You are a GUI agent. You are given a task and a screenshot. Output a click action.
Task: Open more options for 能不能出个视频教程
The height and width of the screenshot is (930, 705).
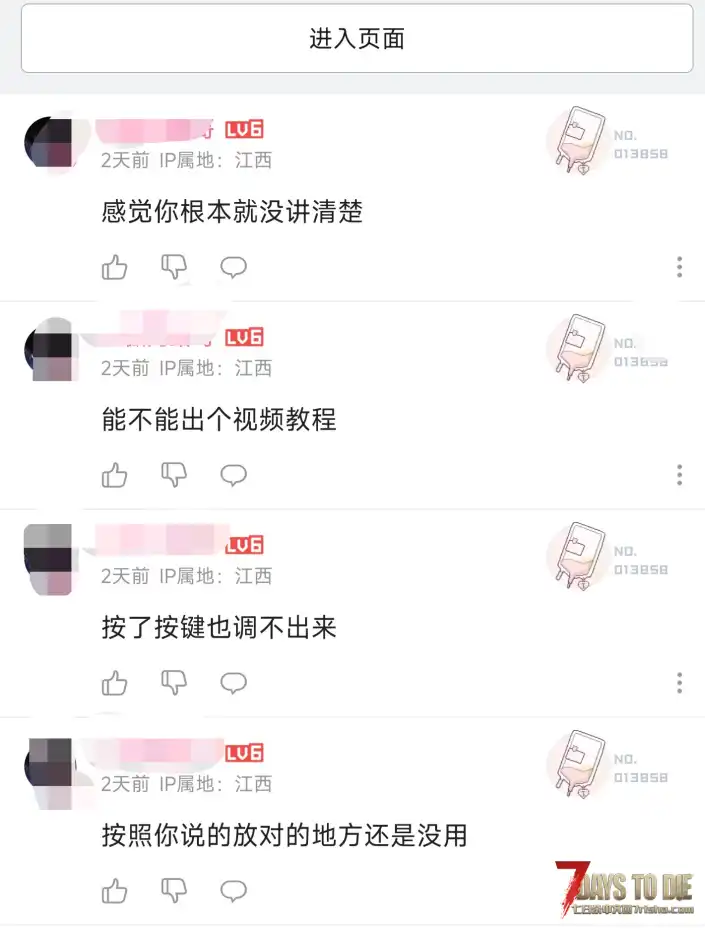(679, 475)
